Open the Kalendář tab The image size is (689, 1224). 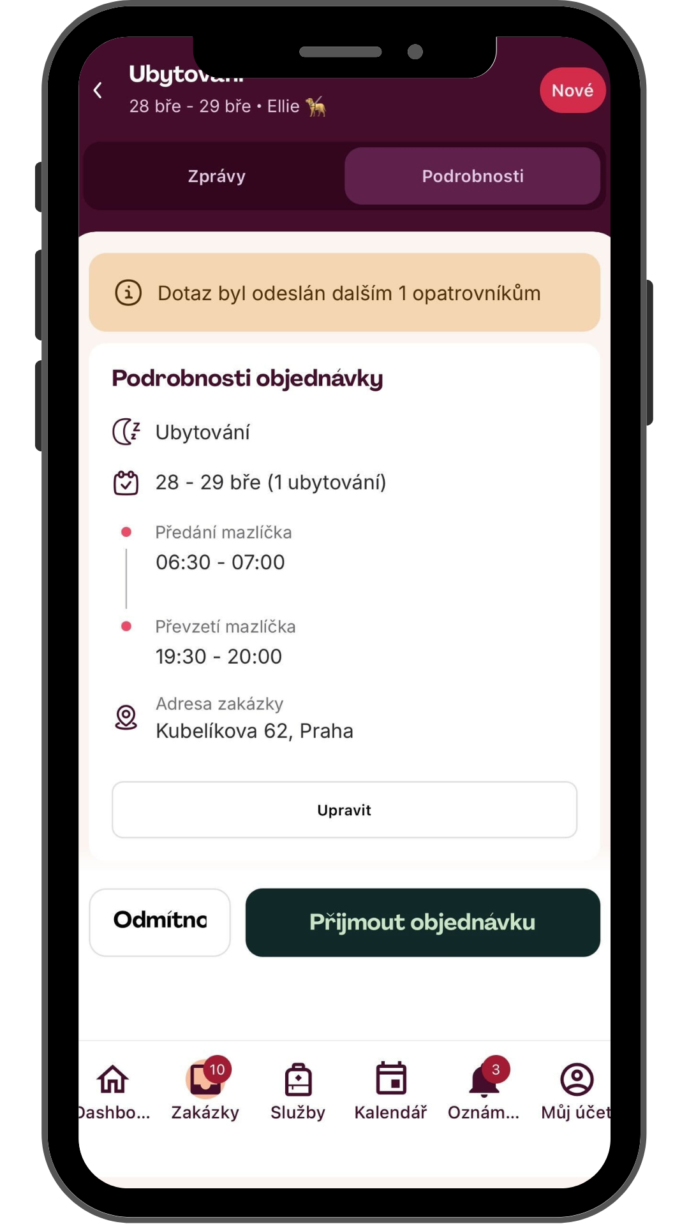390,1091
